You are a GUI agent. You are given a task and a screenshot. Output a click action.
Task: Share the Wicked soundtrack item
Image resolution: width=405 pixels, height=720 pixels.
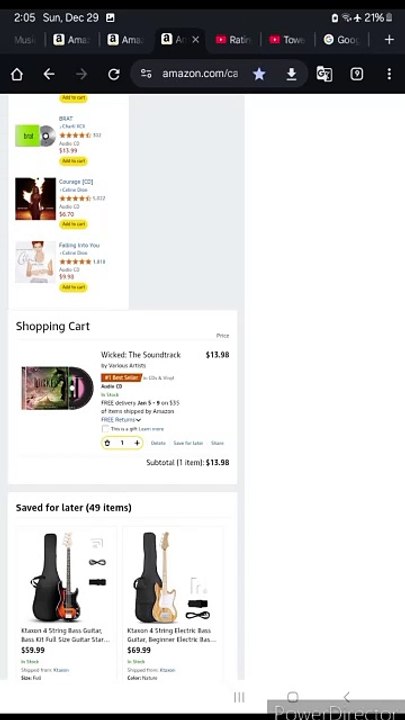point(217,443)
